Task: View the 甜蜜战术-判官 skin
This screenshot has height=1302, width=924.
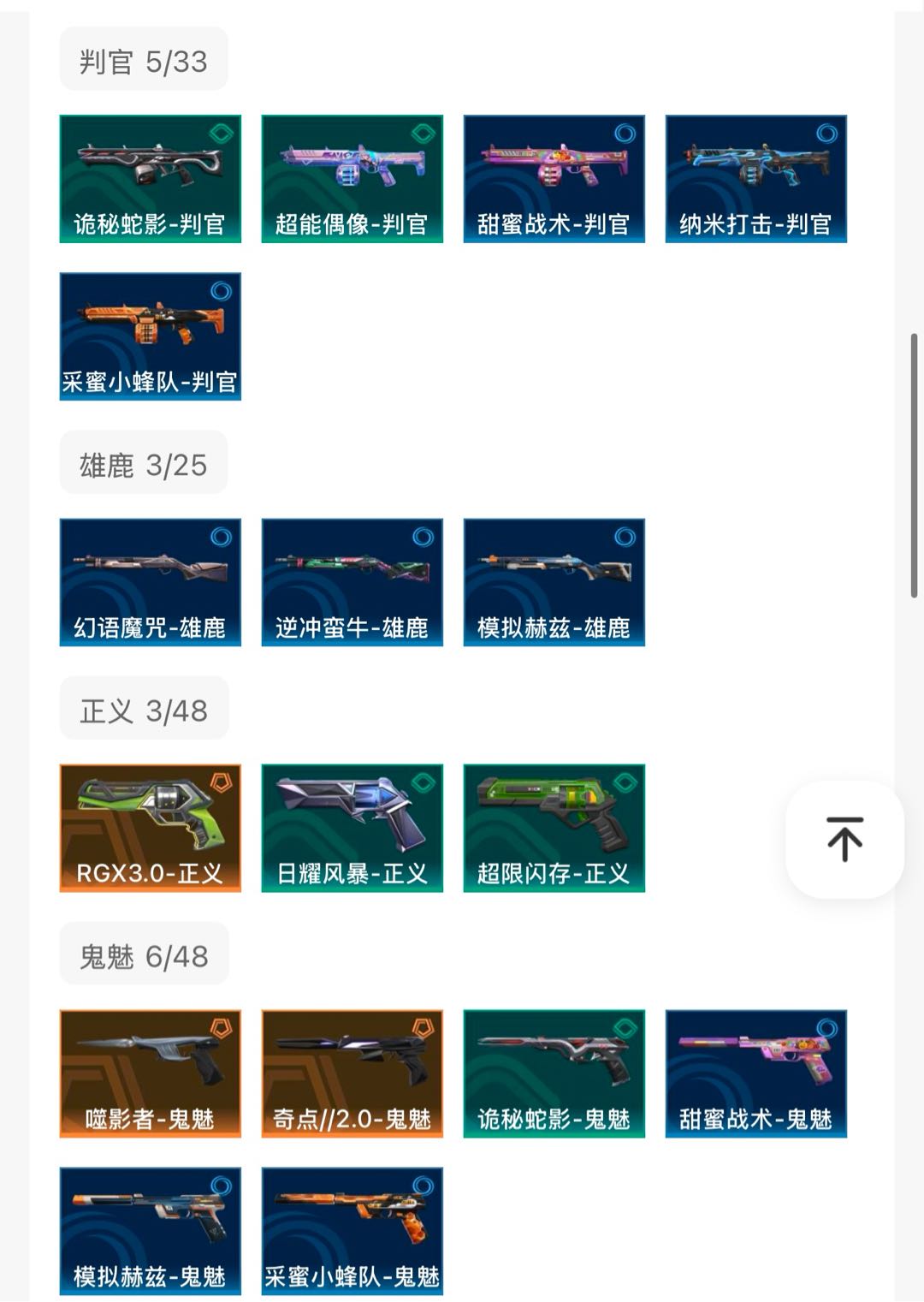Action: point(554,179)
